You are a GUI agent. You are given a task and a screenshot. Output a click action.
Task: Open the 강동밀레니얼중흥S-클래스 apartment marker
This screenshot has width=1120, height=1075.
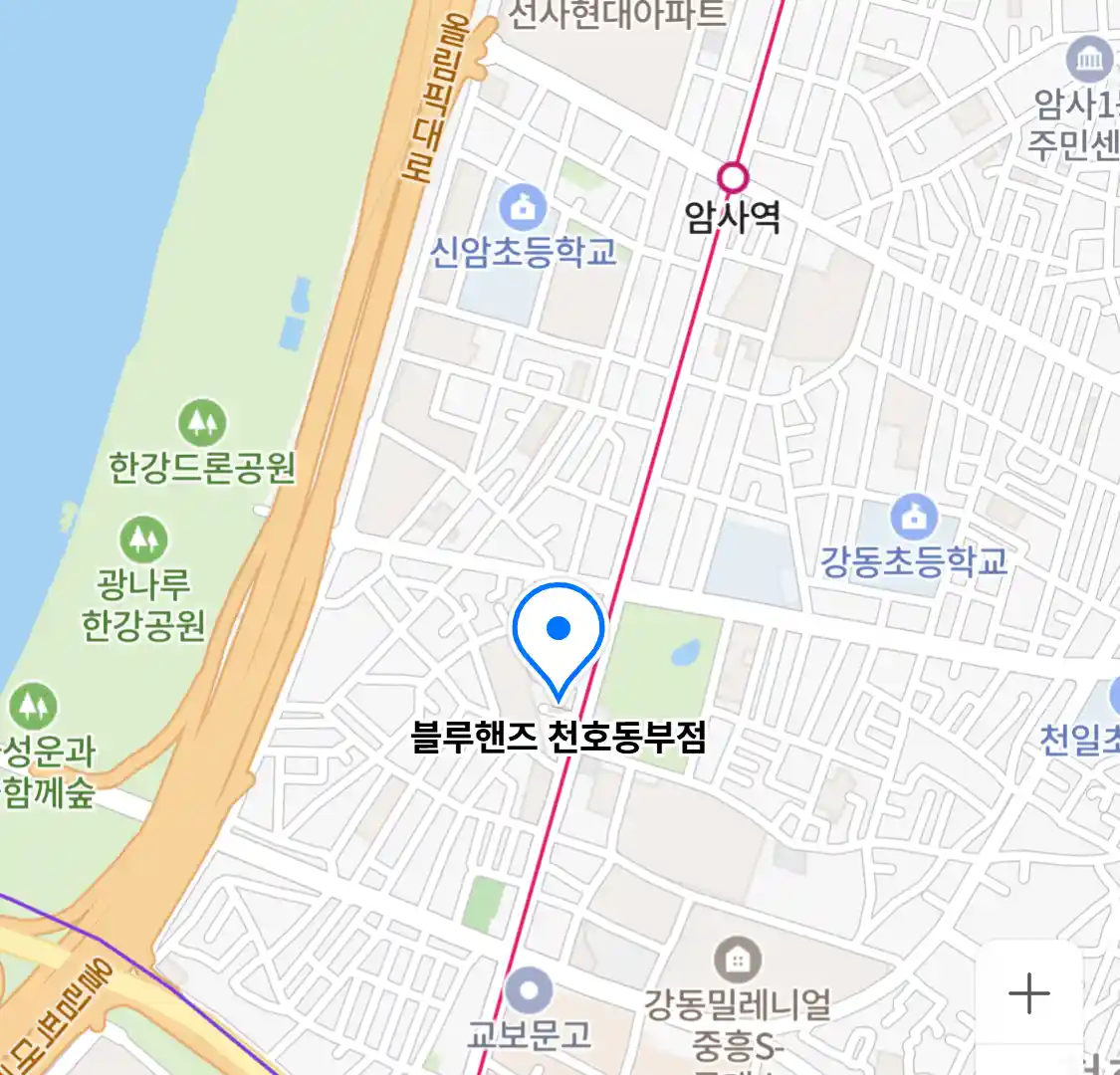(738, 961)
